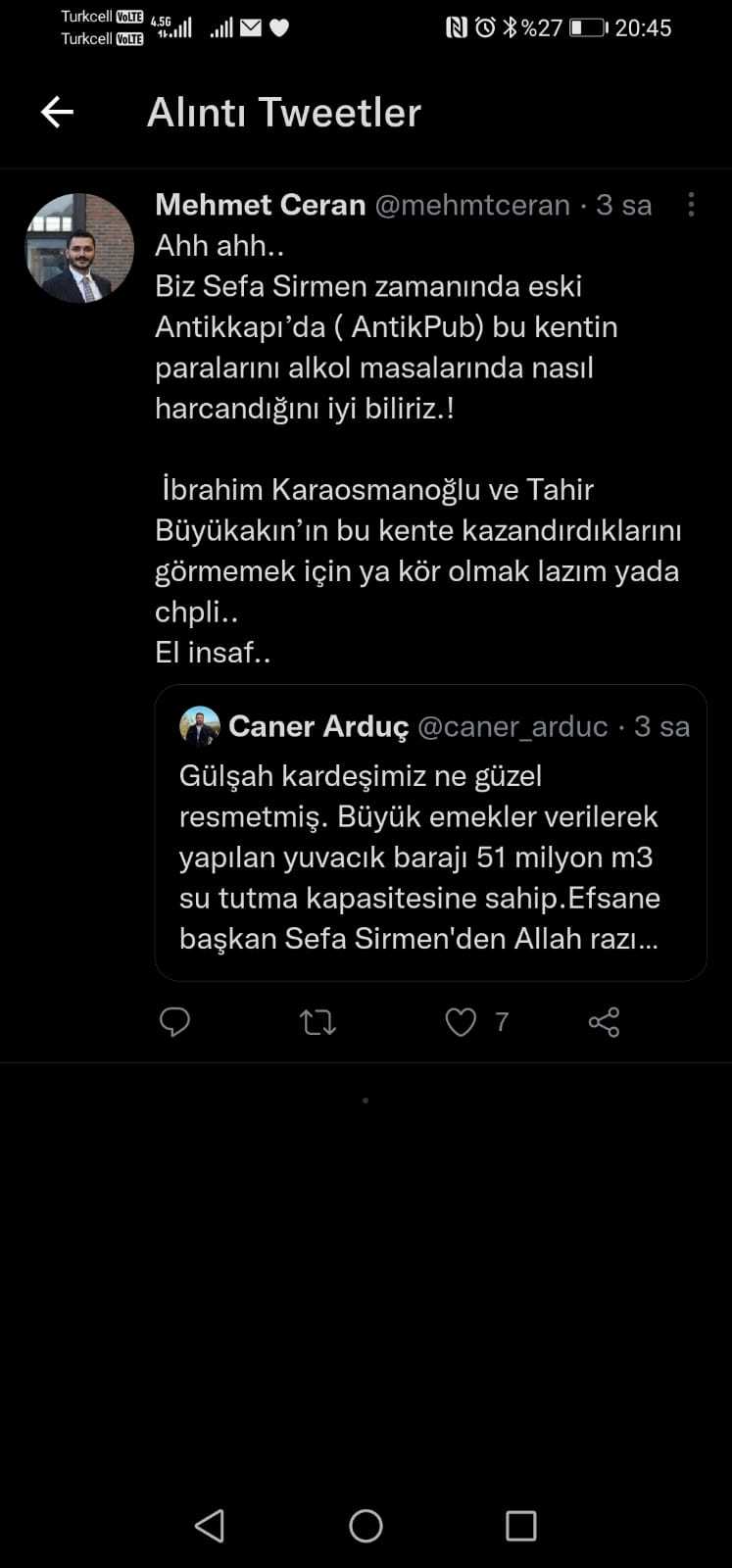The height and width of the screenshot is (1568, 732).
Task: Go back from Alıntı Tweetler
Action: pos(57,113)
